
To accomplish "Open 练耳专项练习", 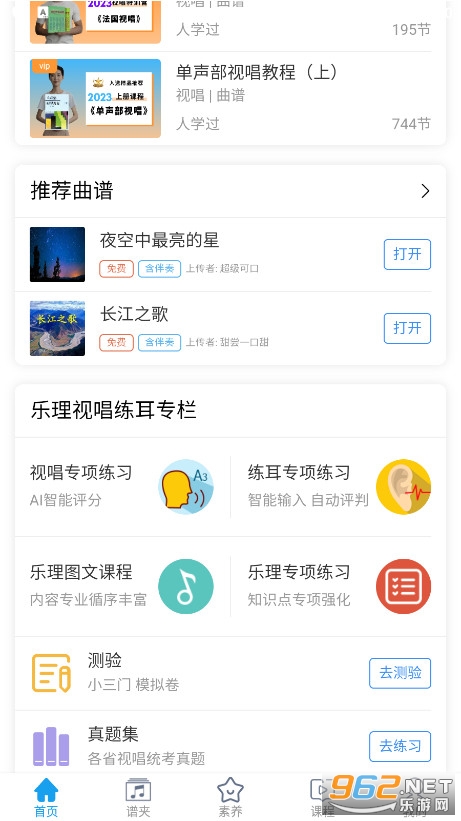I will [339, 486].
